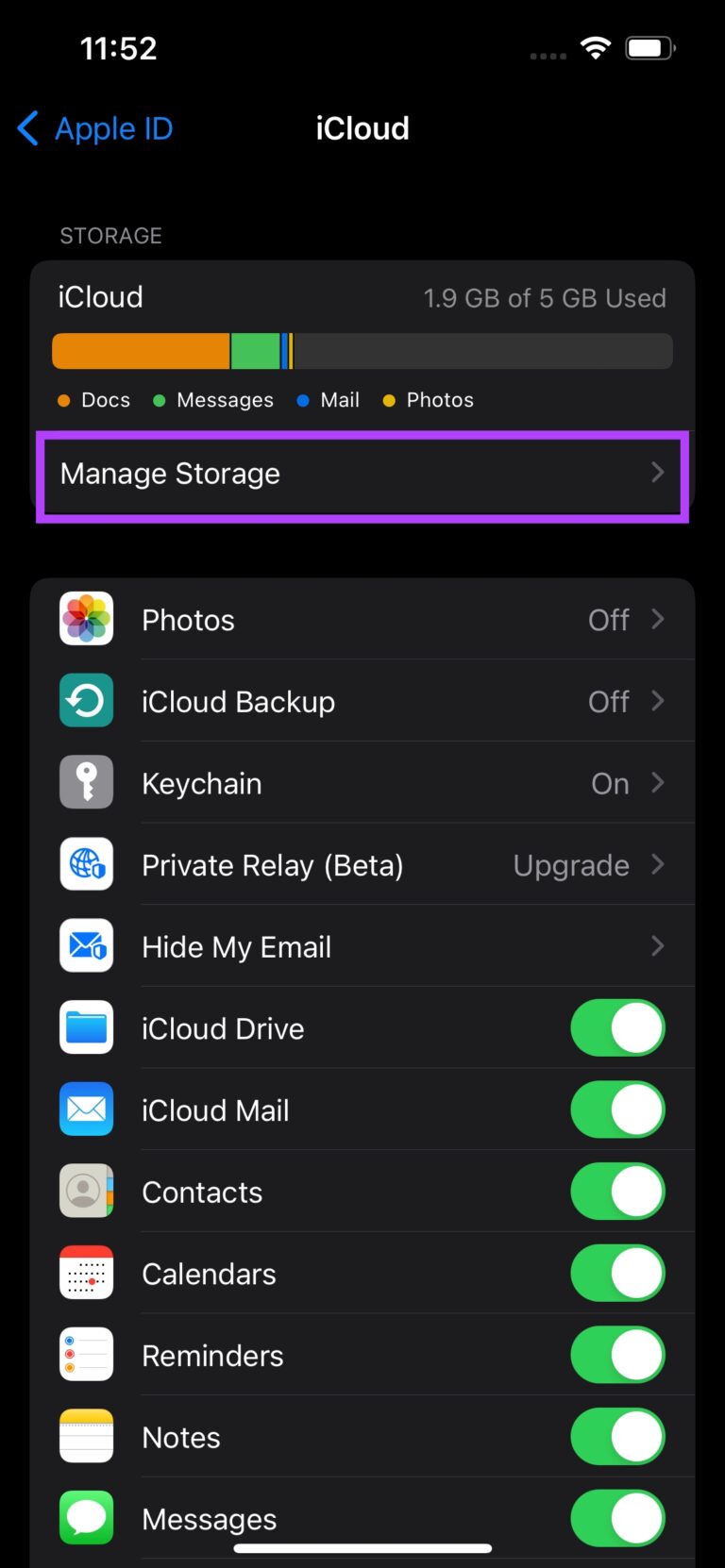Tap the Notes app icon
Viewport: 725px width, 1568px height.
pos(86,1436)
